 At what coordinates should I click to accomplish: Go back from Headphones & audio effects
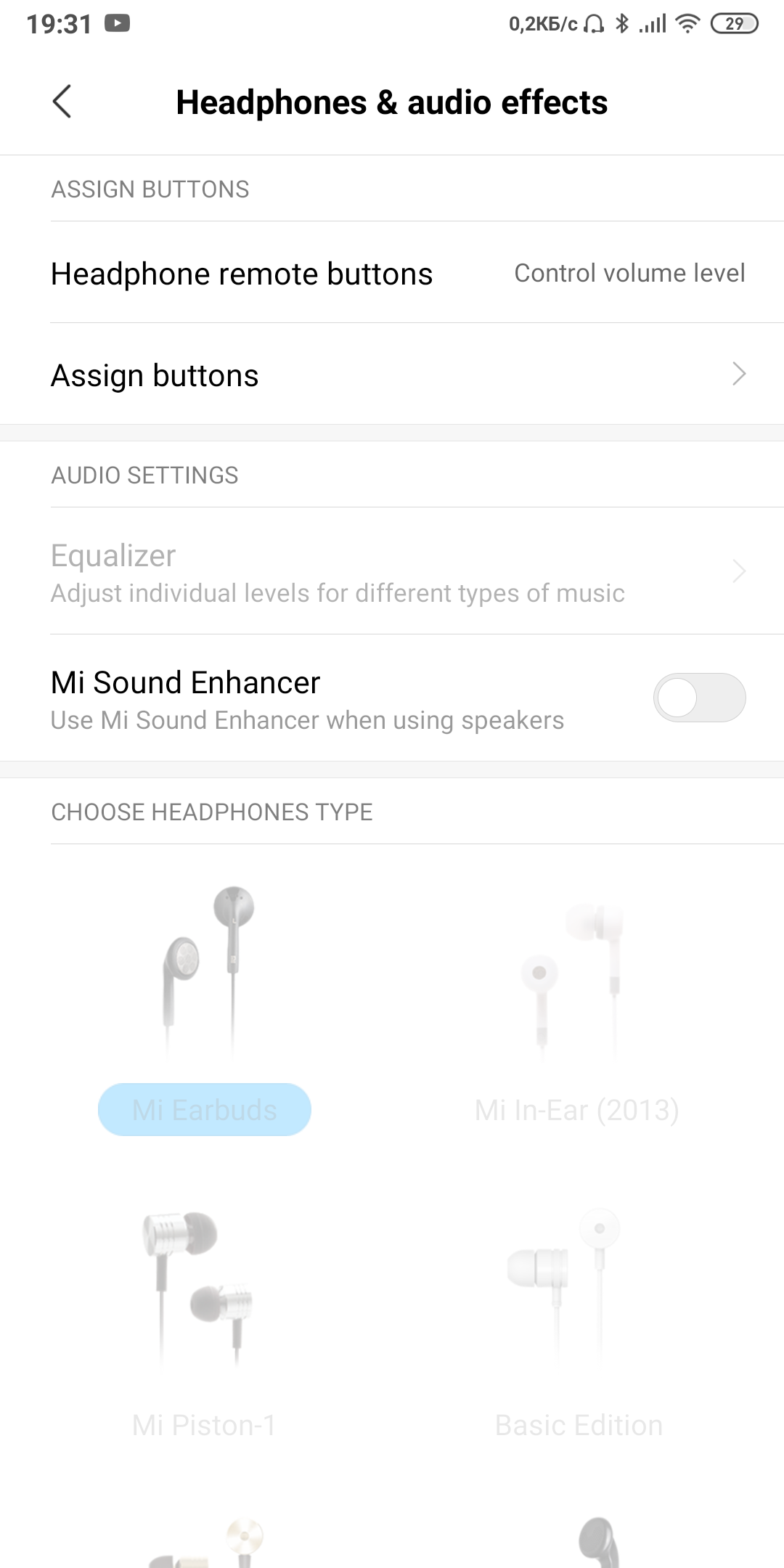(62, 102)
